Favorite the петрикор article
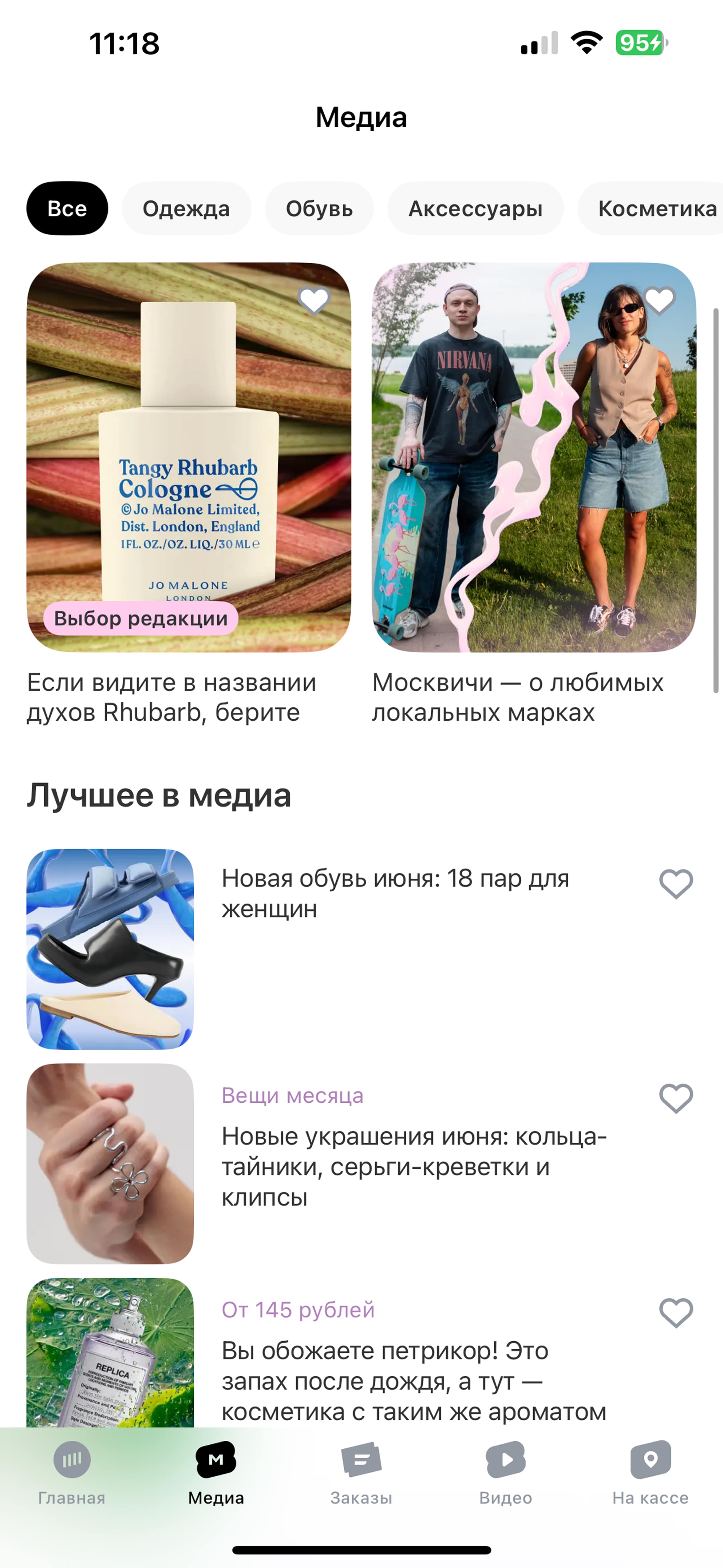723x1568 pixels. tap(676, 1312)
